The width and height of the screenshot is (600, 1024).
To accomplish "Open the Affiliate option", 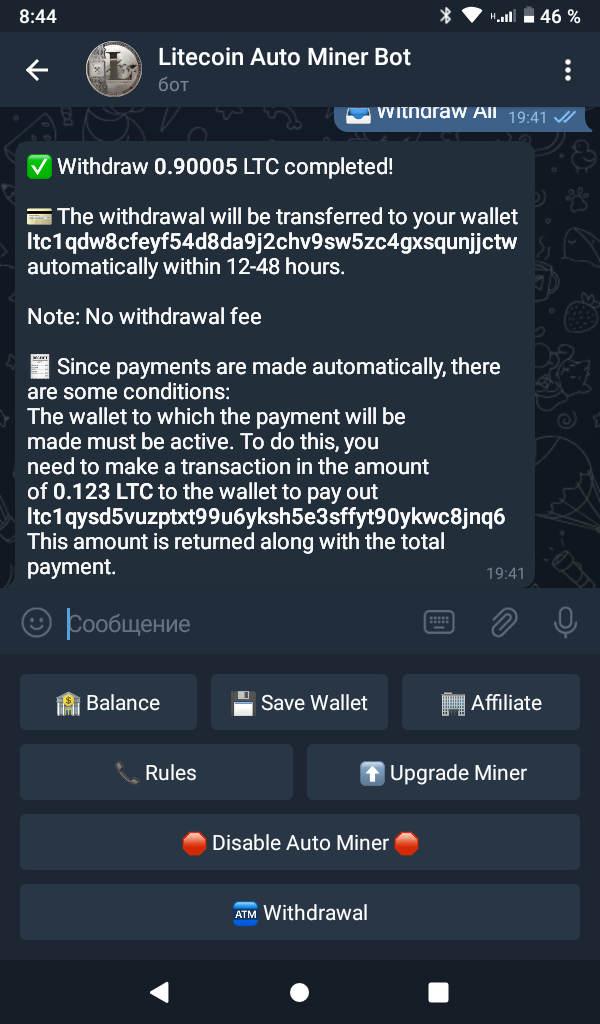I will coord(491,703).
